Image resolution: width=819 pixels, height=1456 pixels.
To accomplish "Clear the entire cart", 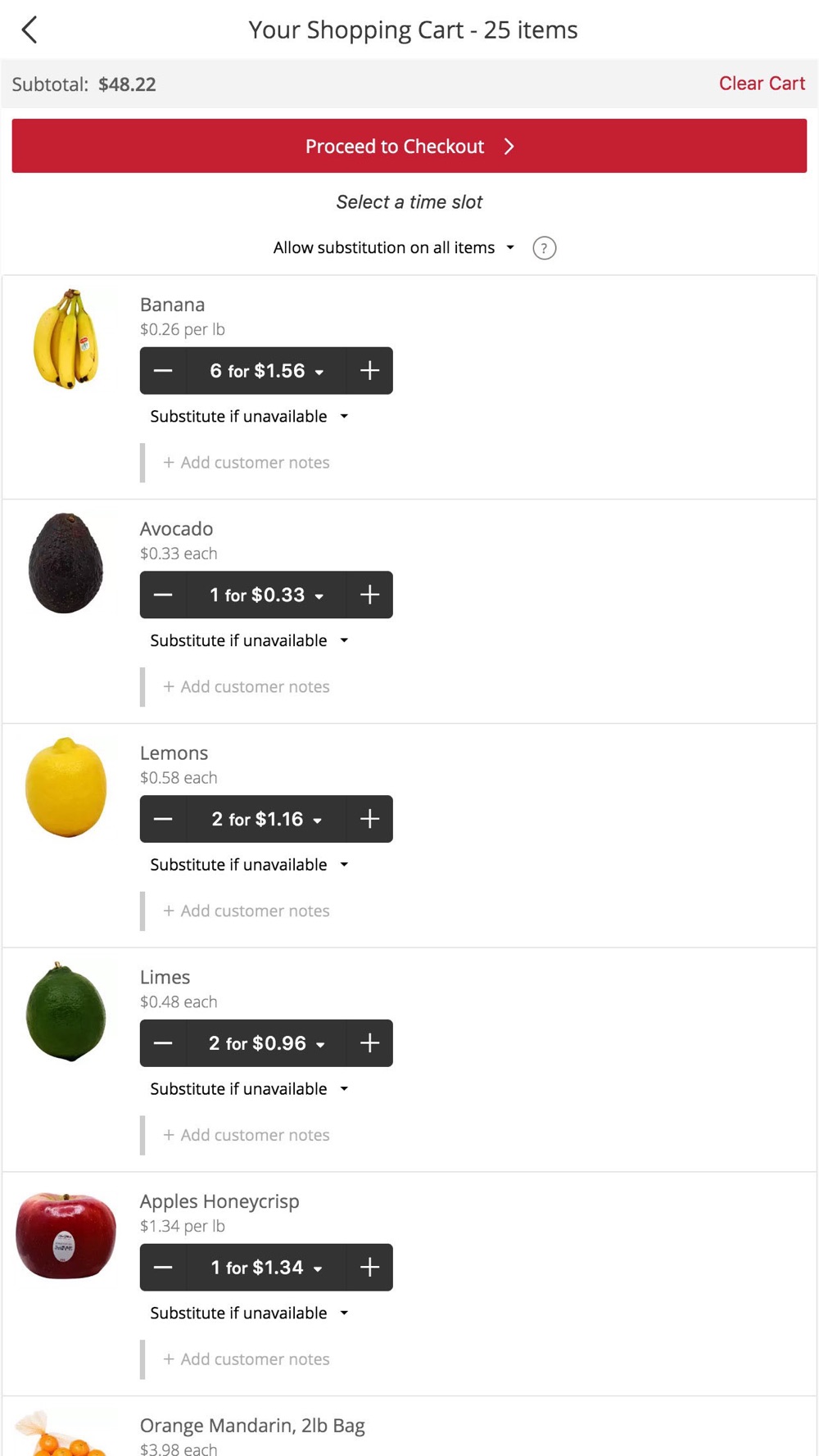I will pyautogui.click(x=761, y=84).
